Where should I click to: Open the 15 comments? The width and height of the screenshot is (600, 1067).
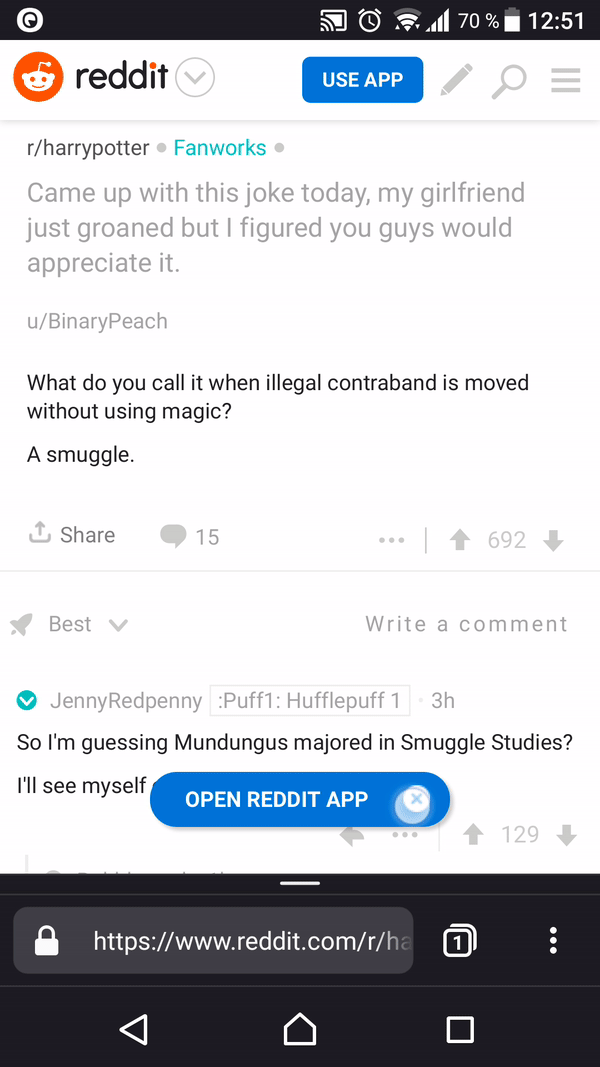coord(190,537)
